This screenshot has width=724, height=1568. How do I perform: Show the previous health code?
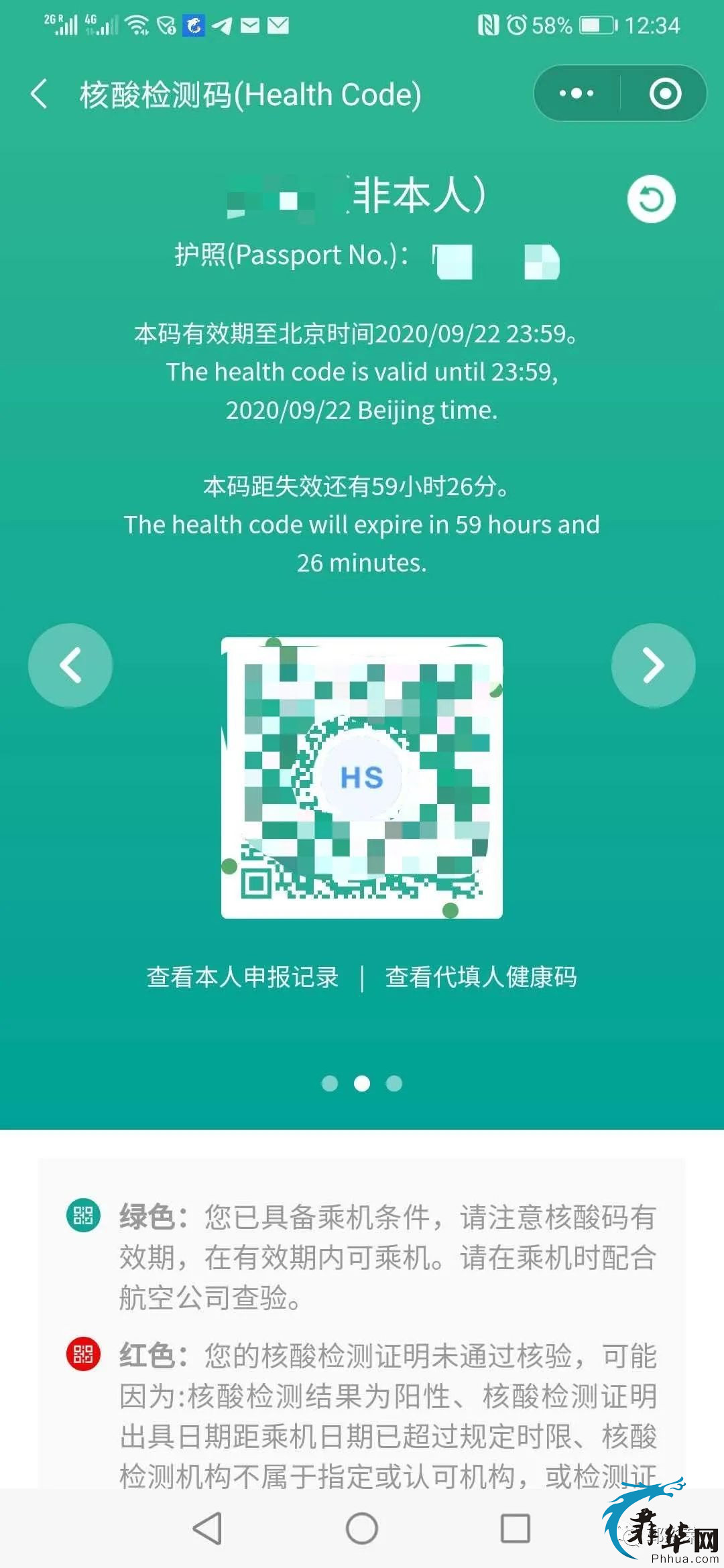(70, 665)
